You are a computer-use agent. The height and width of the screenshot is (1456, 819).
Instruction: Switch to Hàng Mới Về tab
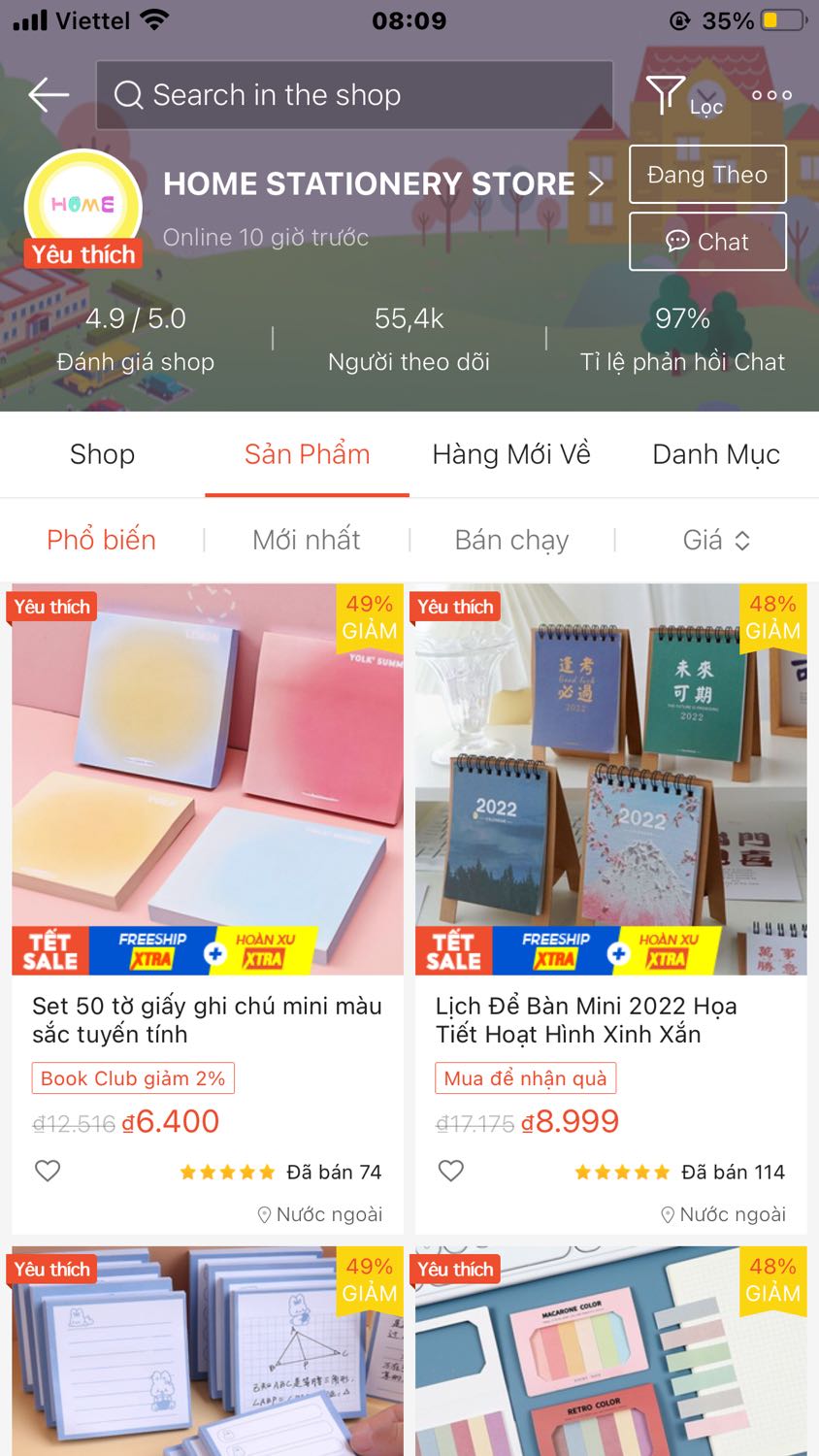[511, 454]
